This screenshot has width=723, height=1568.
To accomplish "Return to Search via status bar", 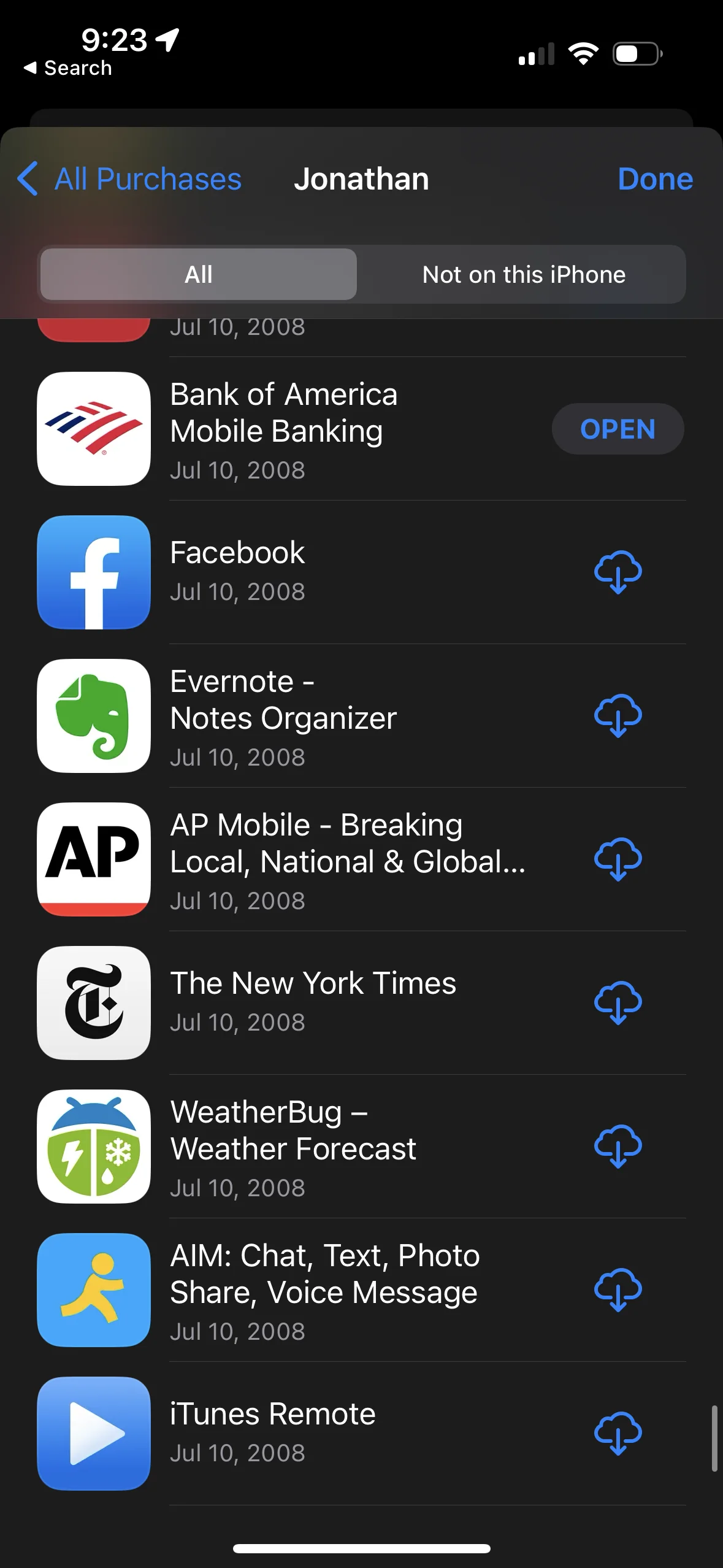I will pos(69,68).
